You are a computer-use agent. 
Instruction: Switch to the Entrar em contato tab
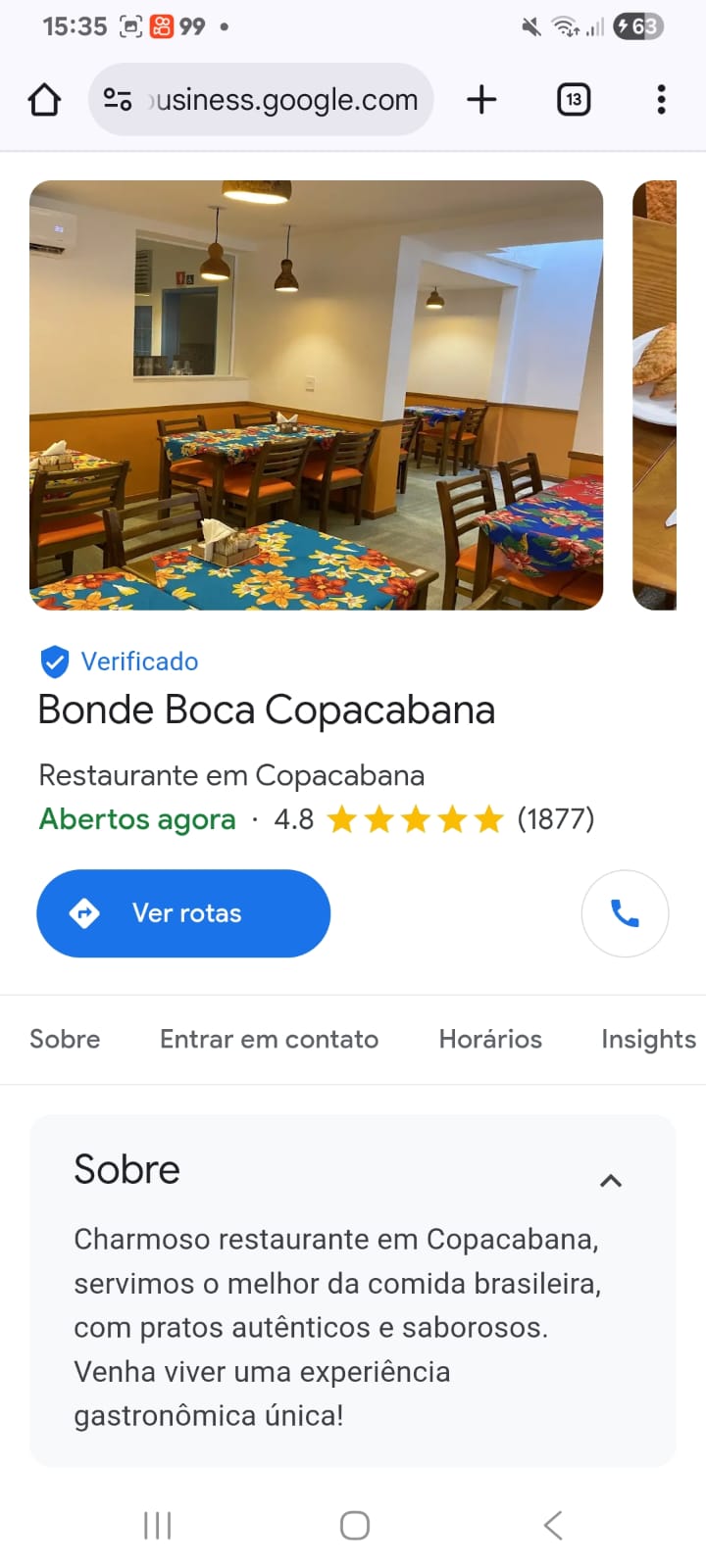click(269, 1039)
